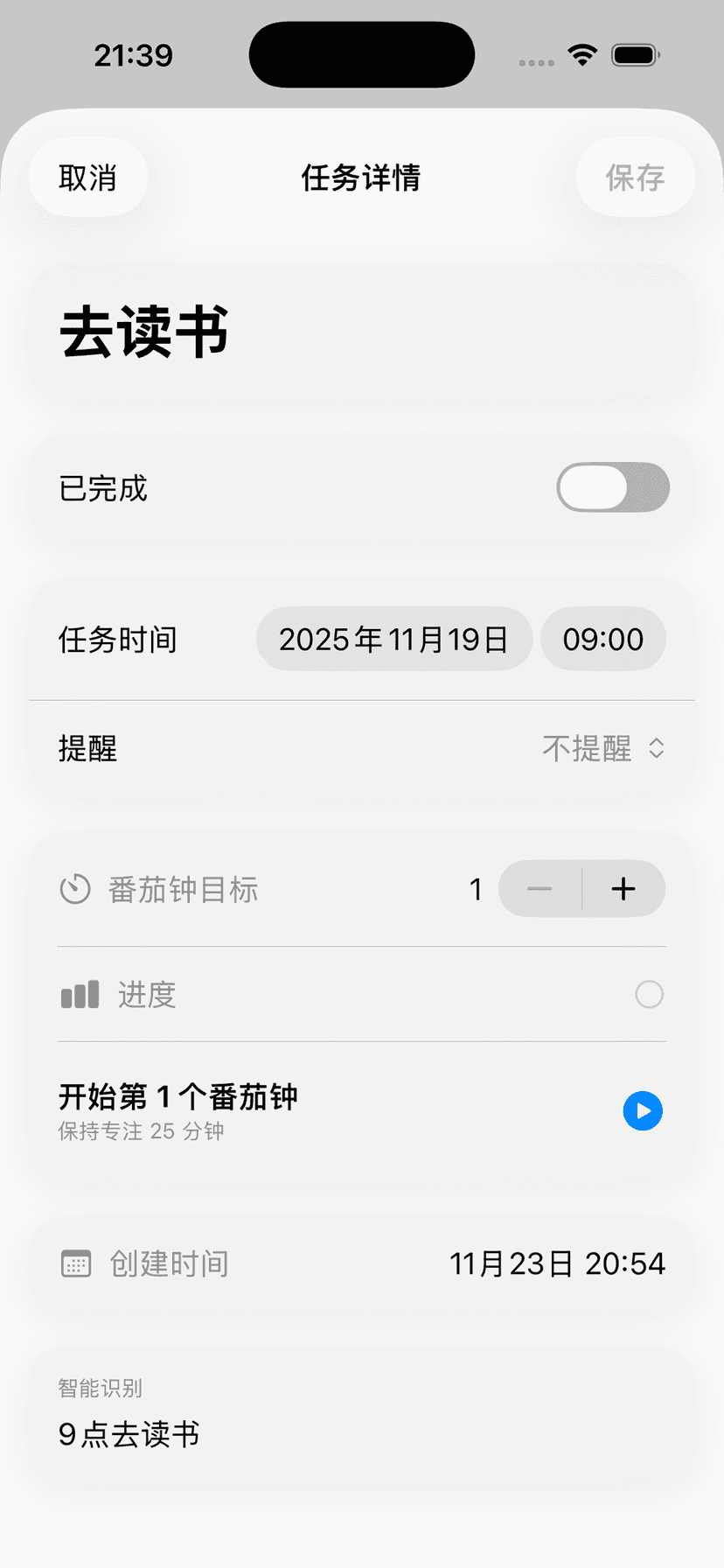Image resolution: width=724 pixels, height=1568 pixels.
Task: Click the Wi-Fi icon in the status bar
Action: [582, 53]
